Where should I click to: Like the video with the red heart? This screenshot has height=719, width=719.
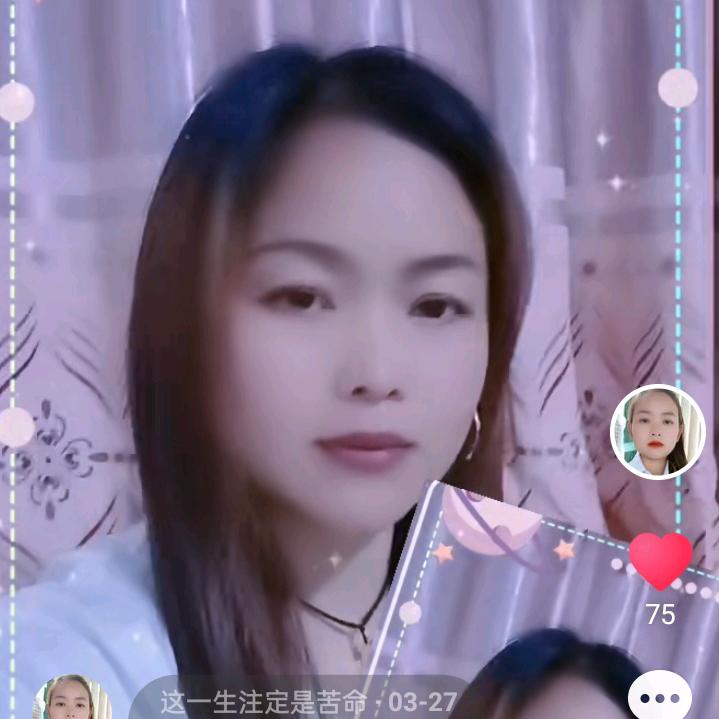coord(660,561)
